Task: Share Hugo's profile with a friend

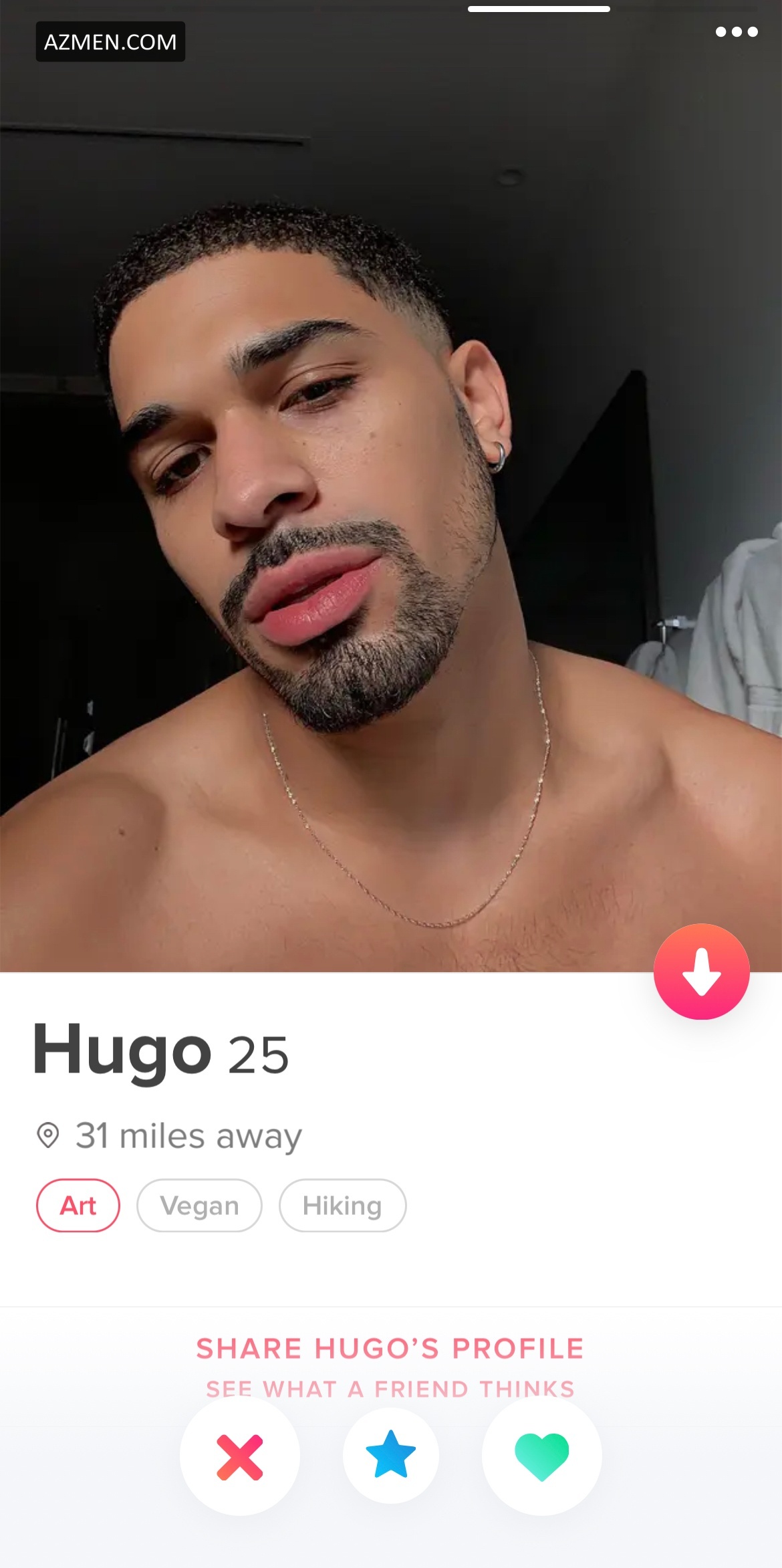Action: click(x=390, y=1349)
